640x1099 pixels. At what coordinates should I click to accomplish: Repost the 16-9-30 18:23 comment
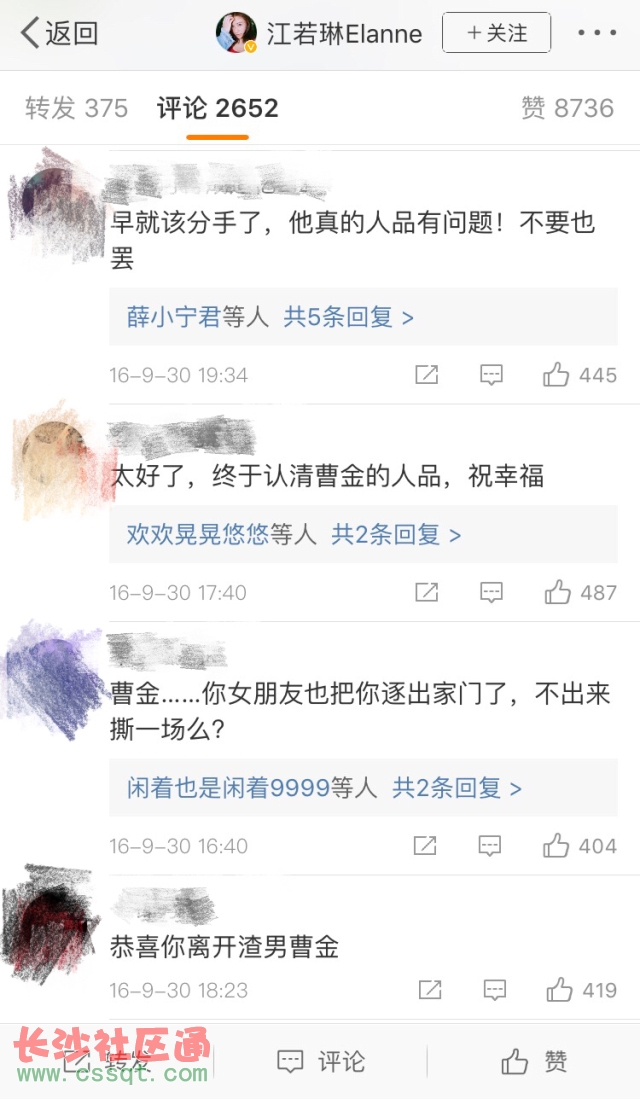(430, 991)
